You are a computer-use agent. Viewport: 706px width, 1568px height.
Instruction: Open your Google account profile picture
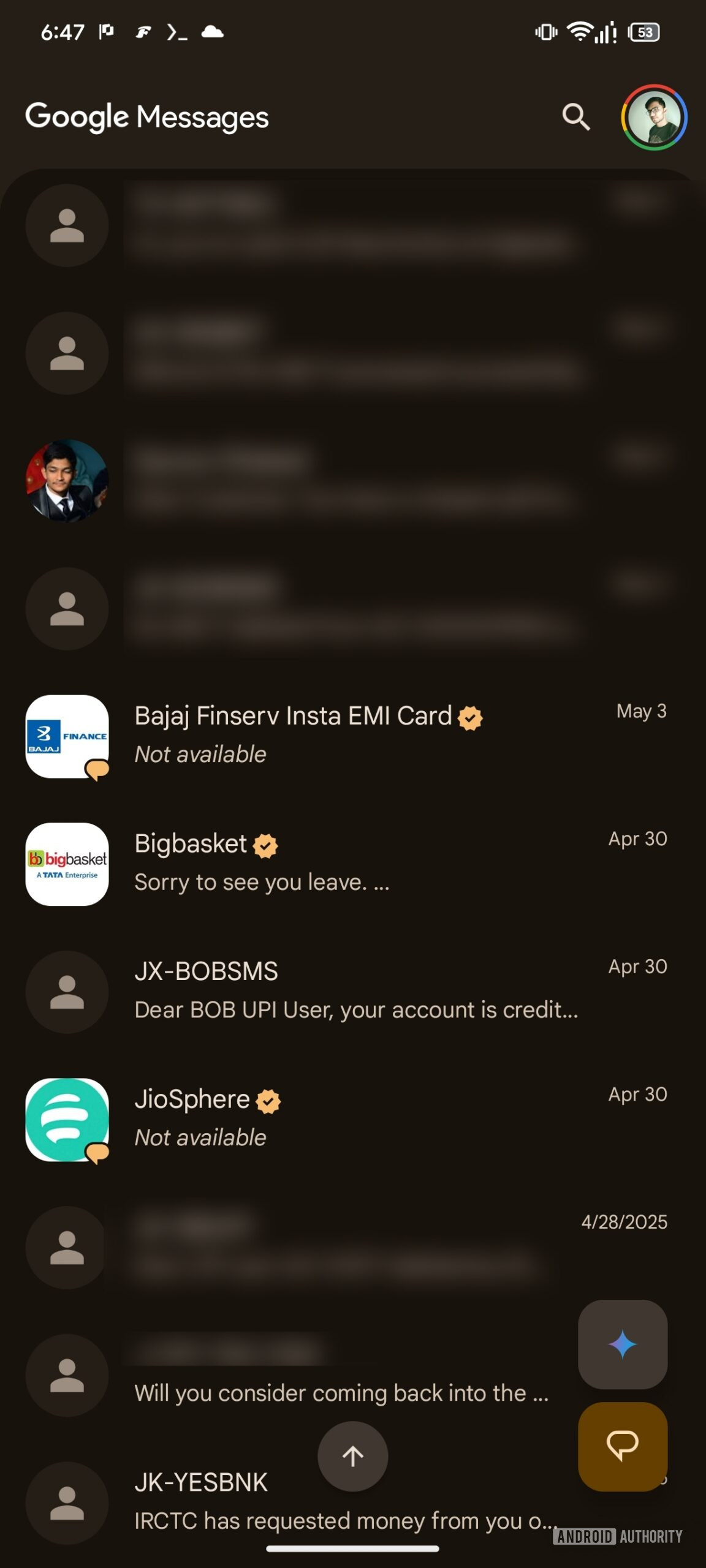pyautogui.click(x=654, y=117)
